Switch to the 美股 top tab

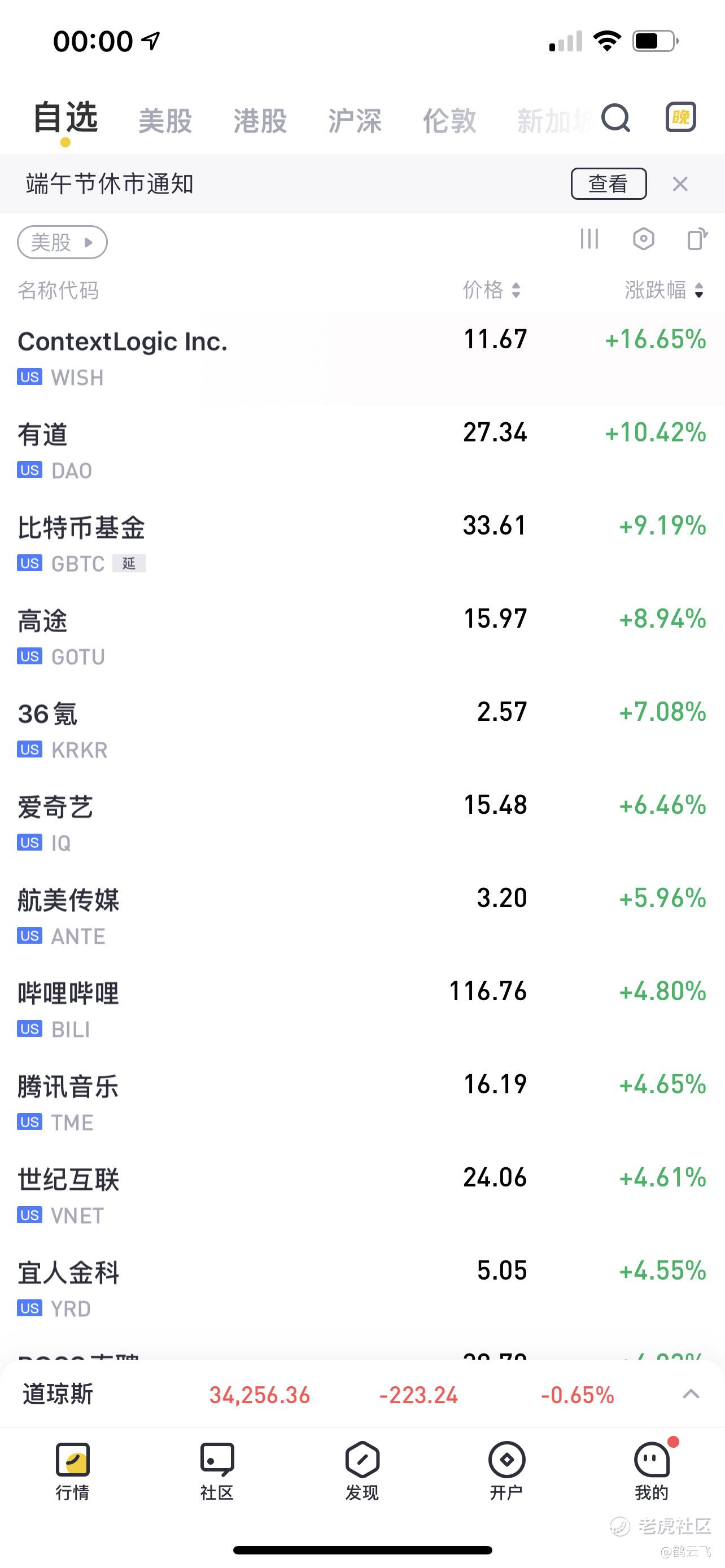[x=165, y=121]
